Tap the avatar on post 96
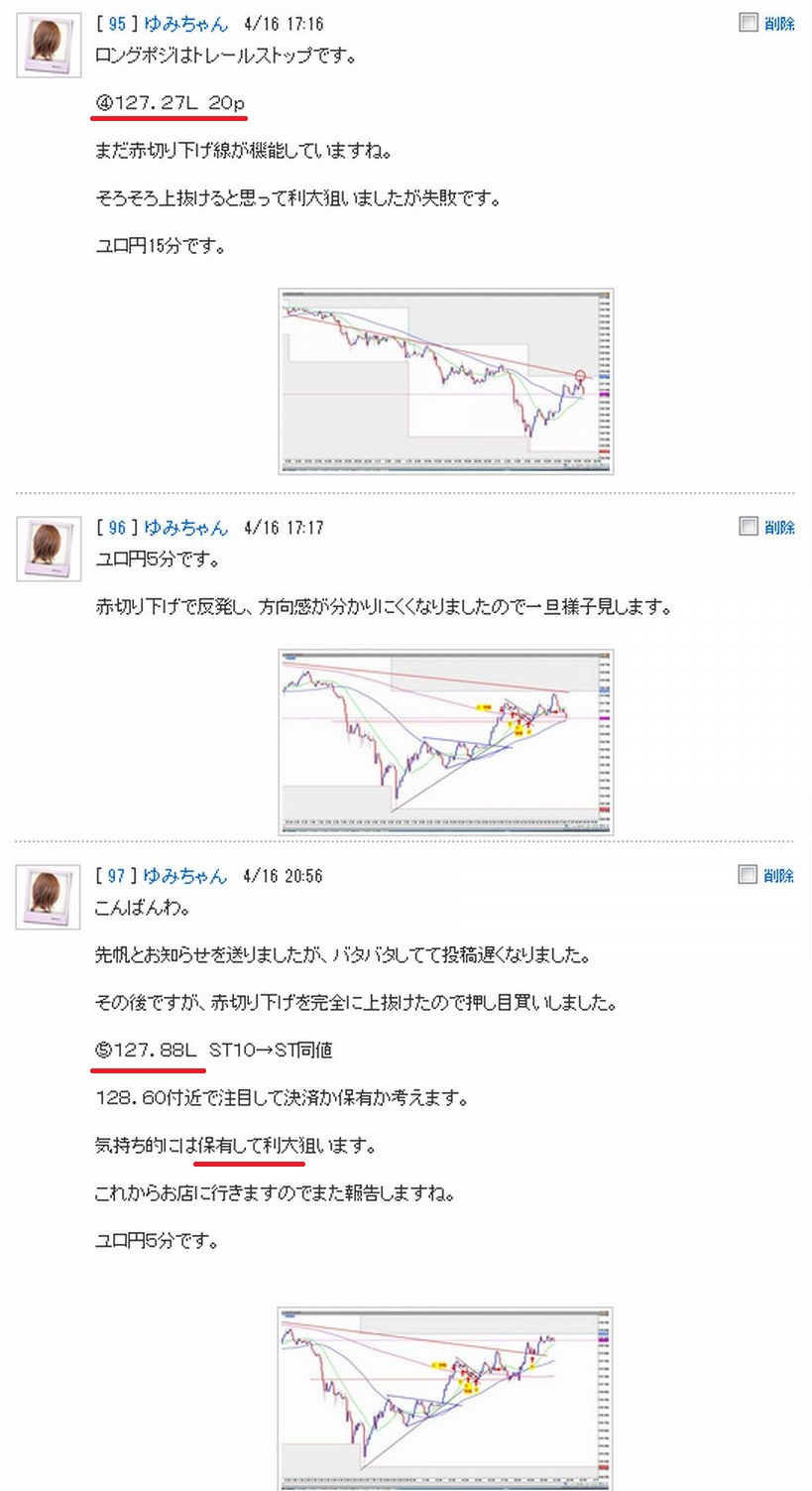This screenshot has height=1491, width=812. pyautogui.click(x=49, y=549)
